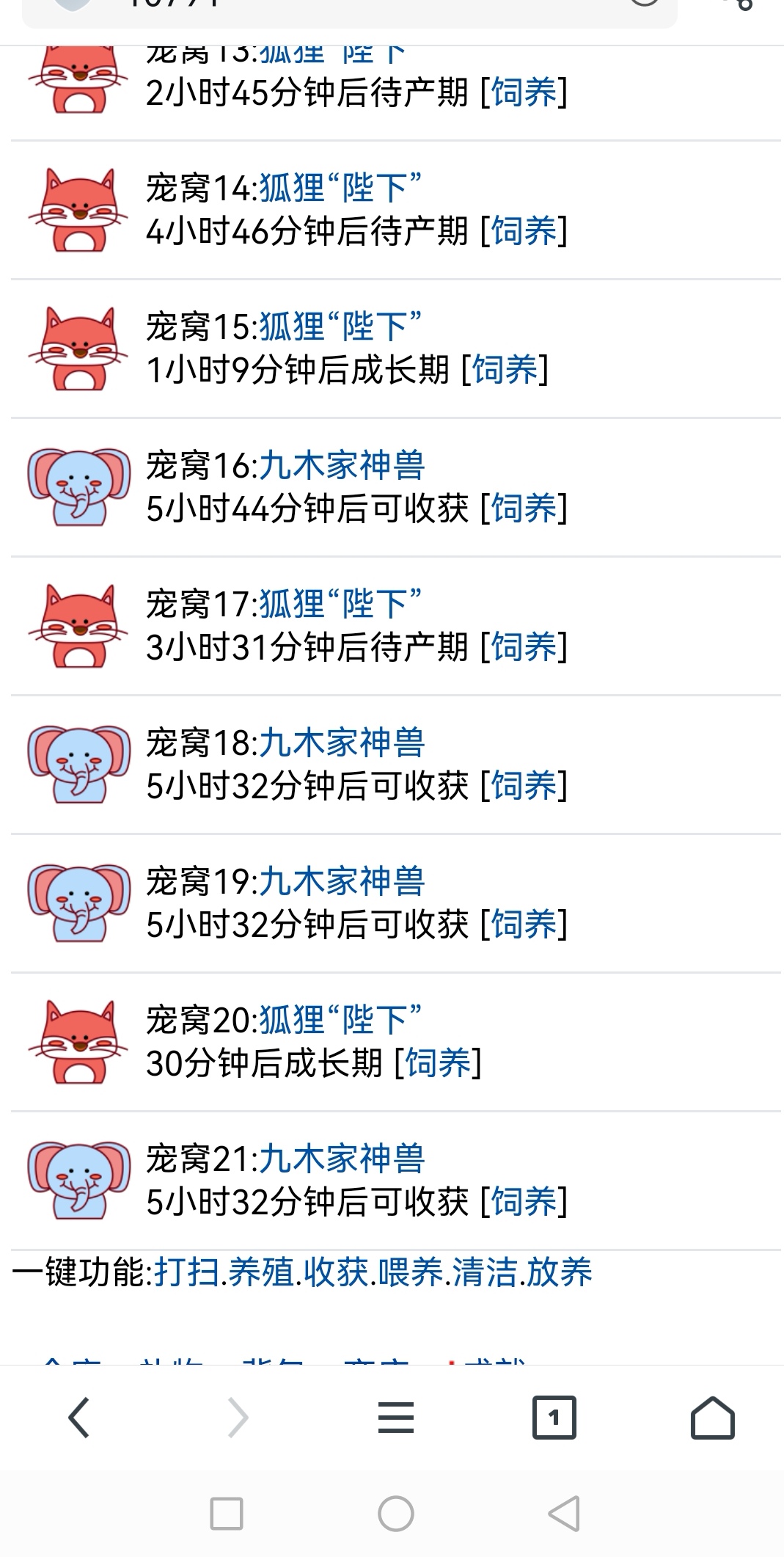784x1557 pixels.
Task: Open the browser tabs switcher
Action: (554, 1417)
